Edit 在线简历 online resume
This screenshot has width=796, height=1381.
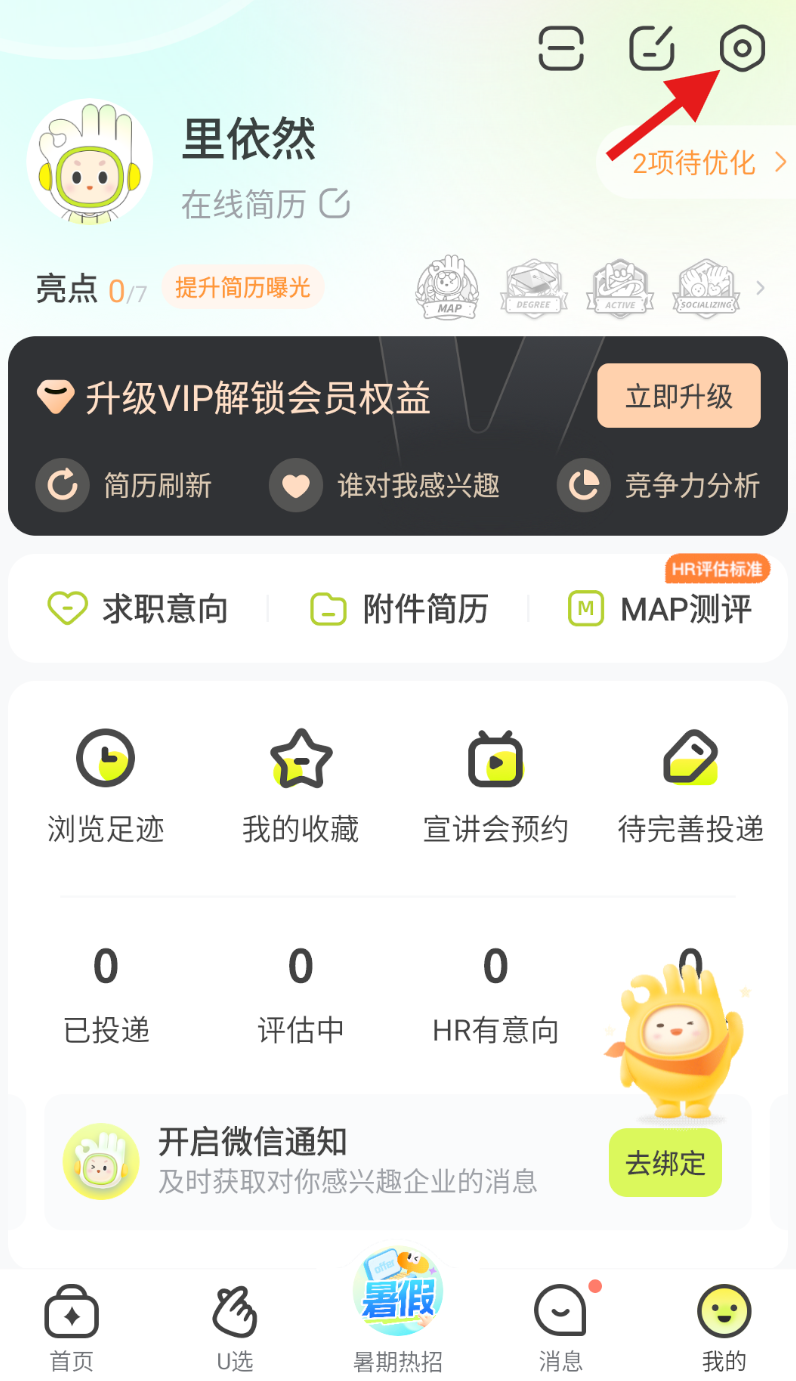point(266,204)
